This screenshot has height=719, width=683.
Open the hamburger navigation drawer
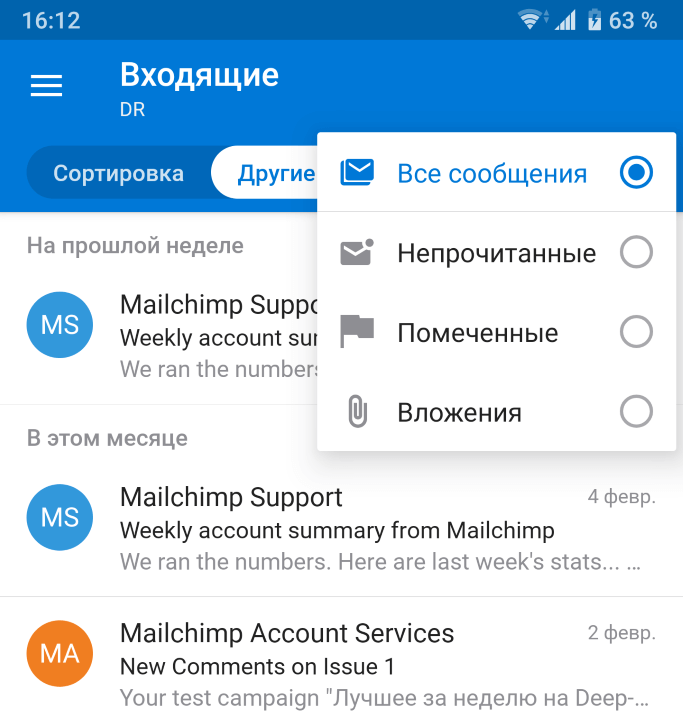pyautogui.click(x=46, y=86)
